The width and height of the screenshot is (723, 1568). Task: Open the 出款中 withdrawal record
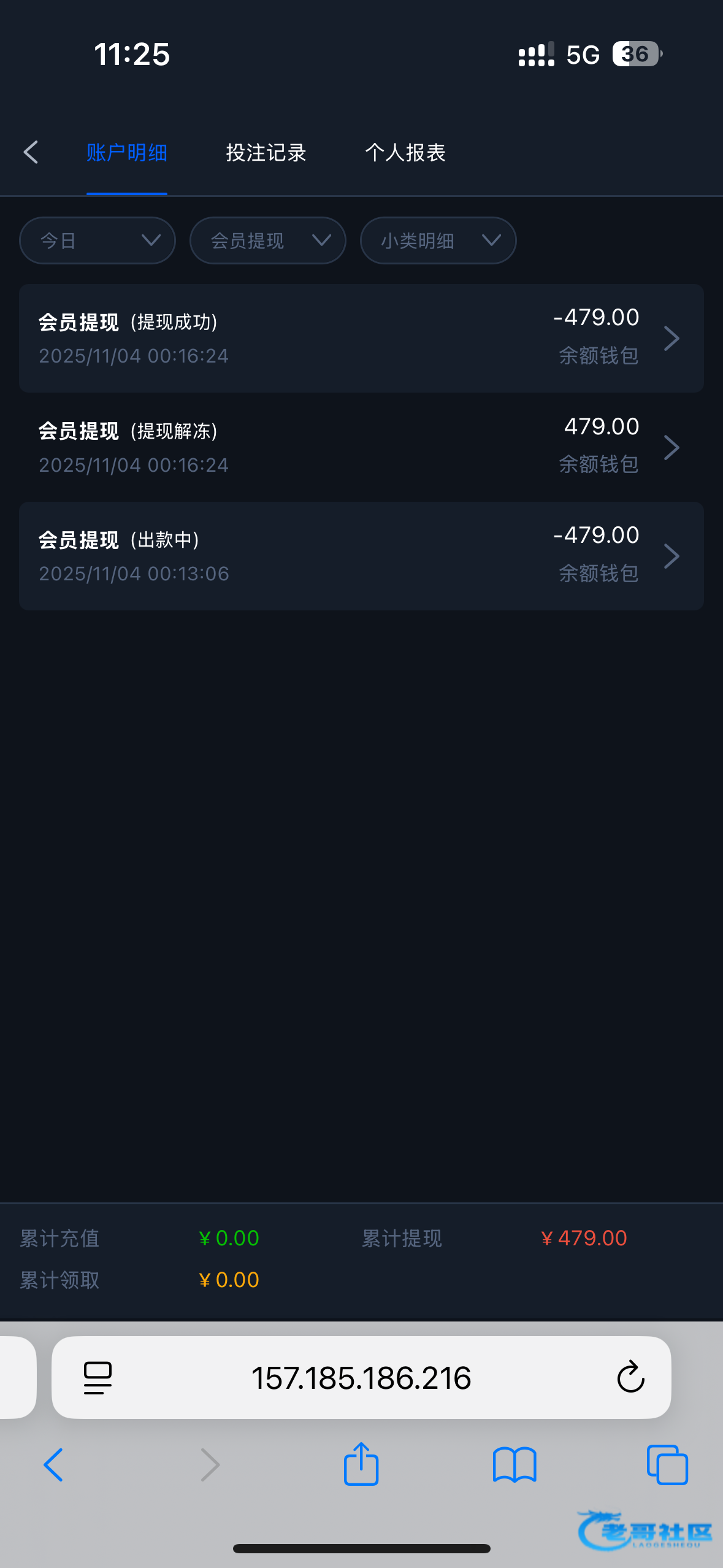361,556
